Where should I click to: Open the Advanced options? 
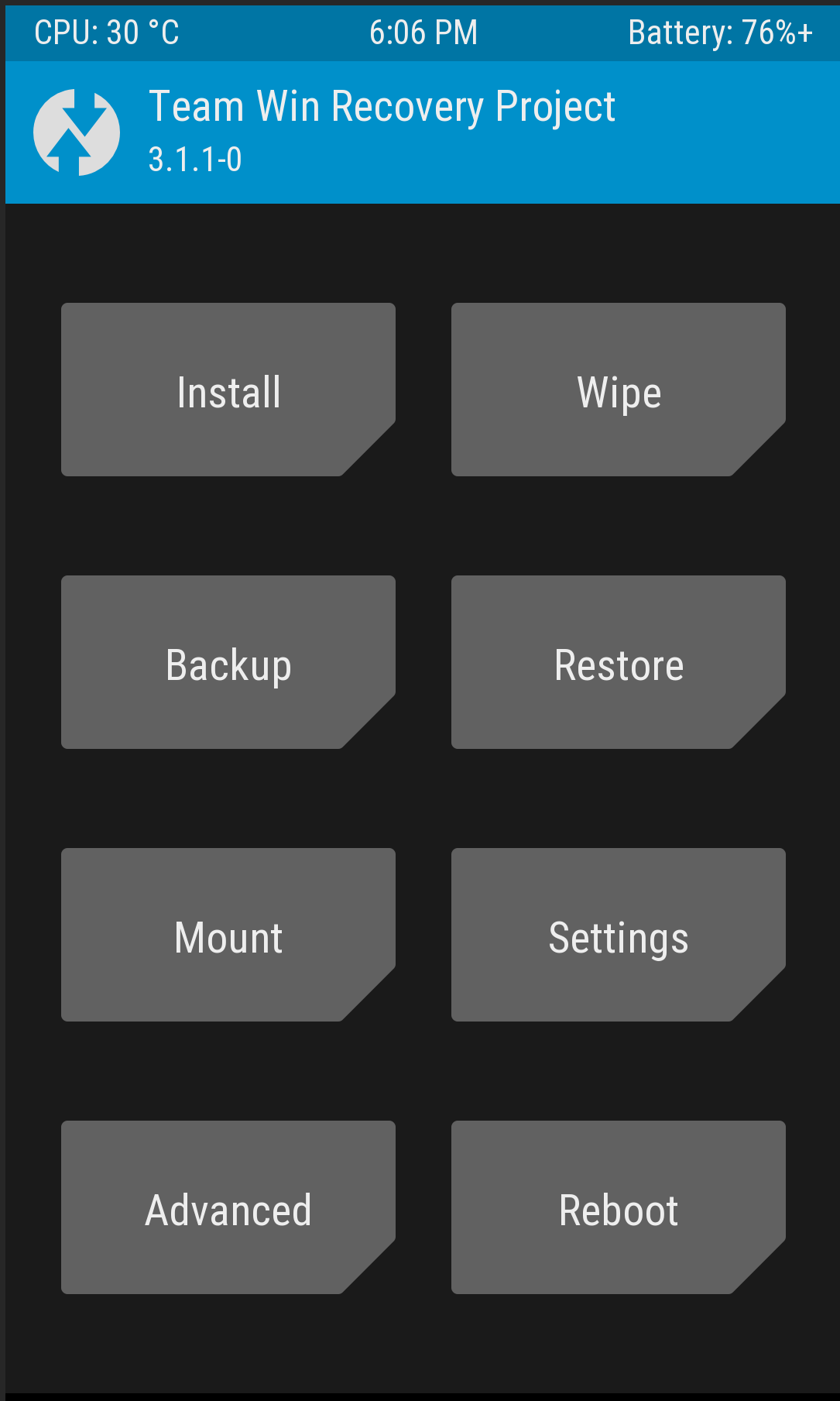(228, 1207)
